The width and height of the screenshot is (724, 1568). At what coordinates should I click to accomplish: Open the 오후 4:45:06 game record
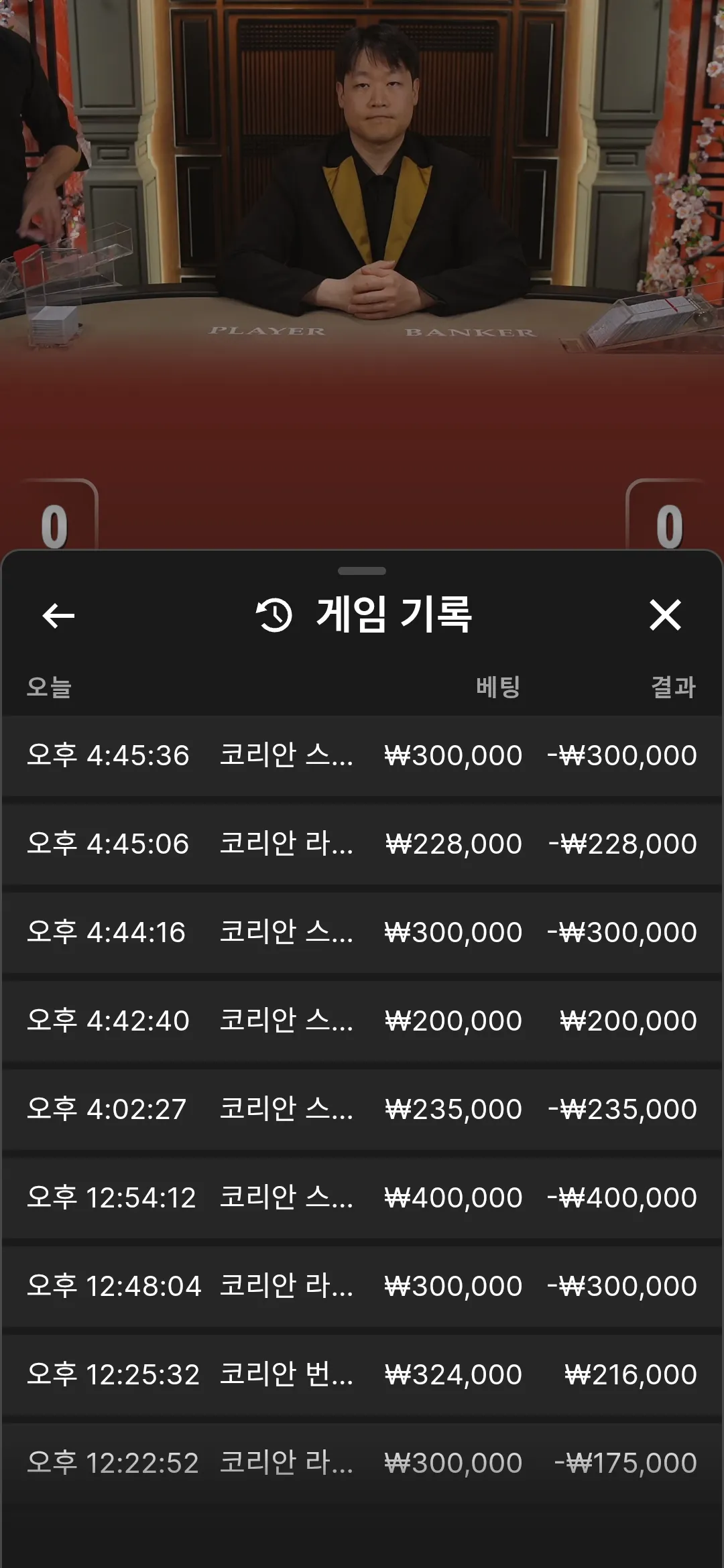pos(362,844)
